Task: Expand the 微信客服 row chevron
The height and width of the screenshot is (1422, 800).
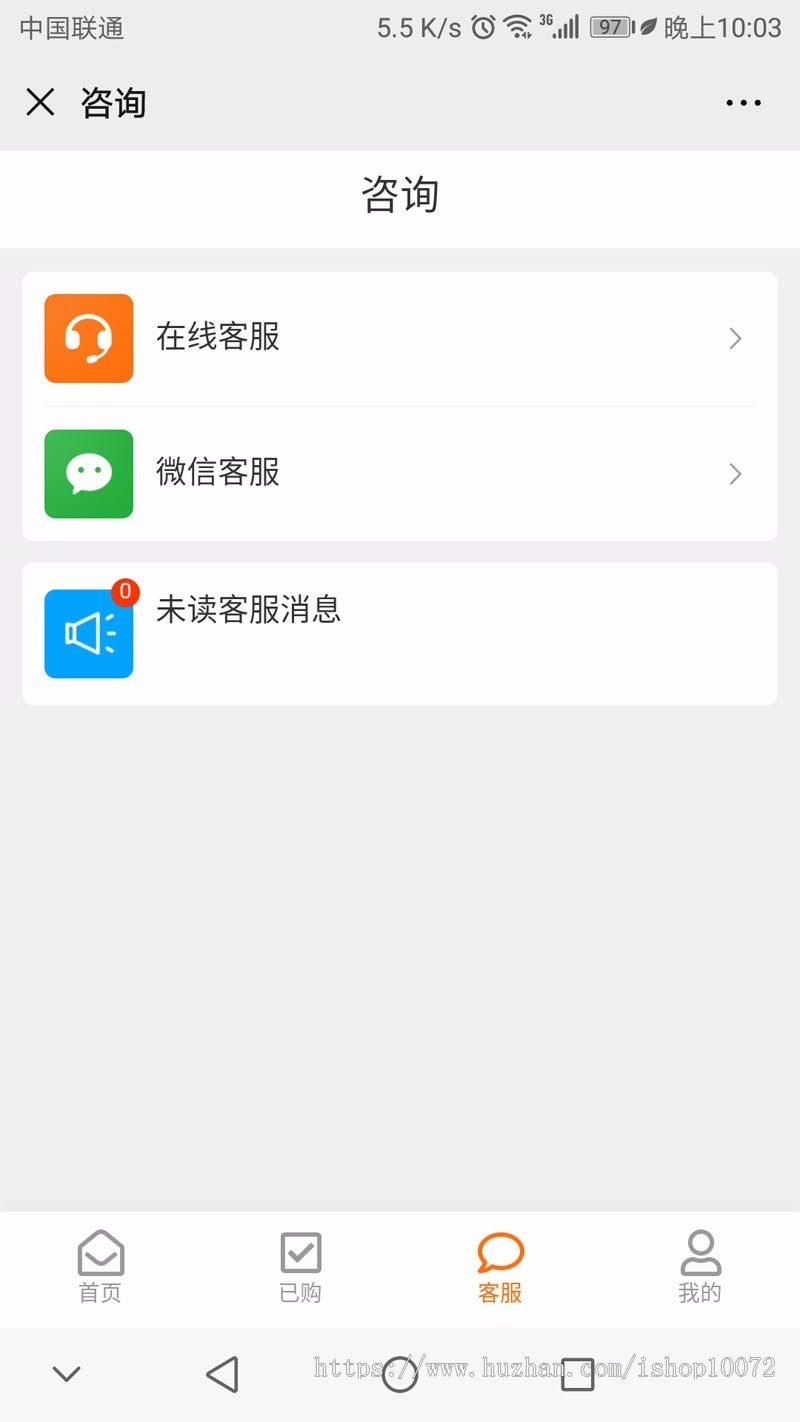Action: click(x=735, y=474)
